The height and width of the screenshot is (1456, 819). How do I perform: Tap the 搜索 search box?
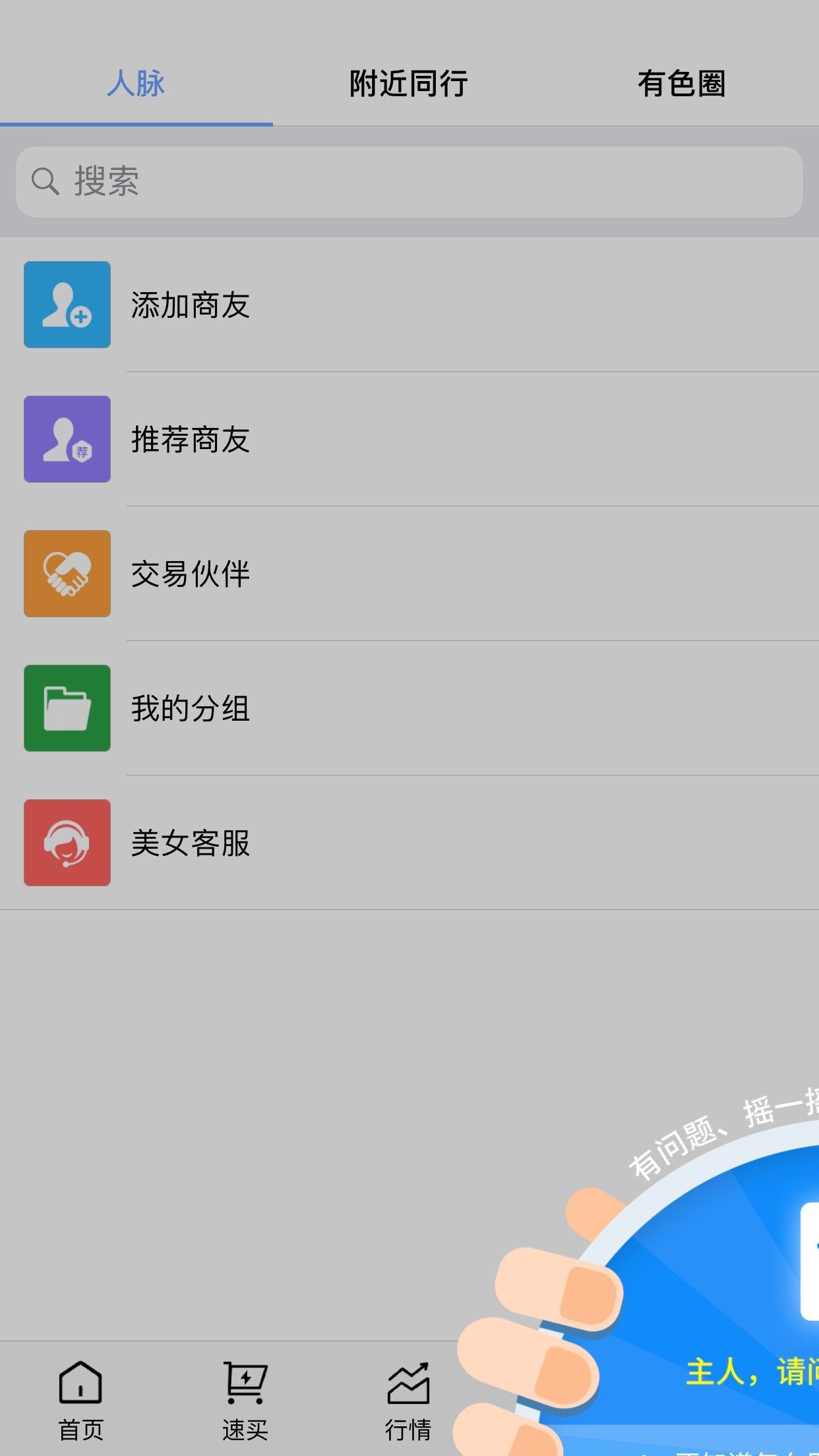[x=409, y=181]
